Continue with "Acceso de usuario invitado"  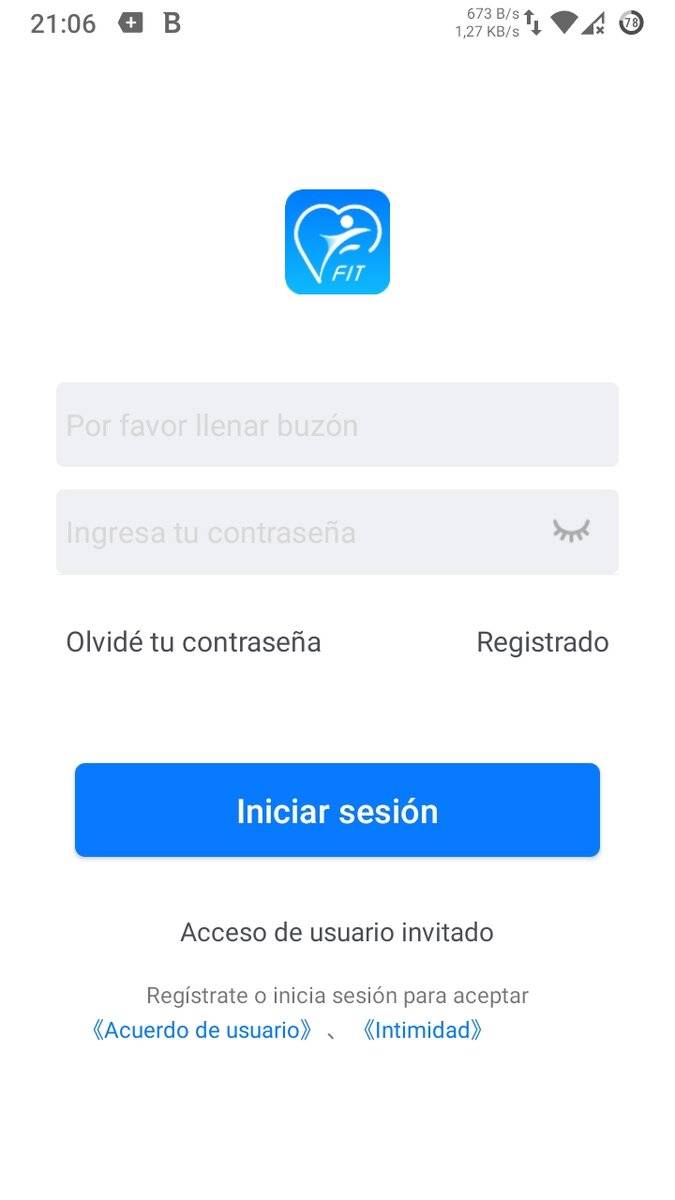337,932
